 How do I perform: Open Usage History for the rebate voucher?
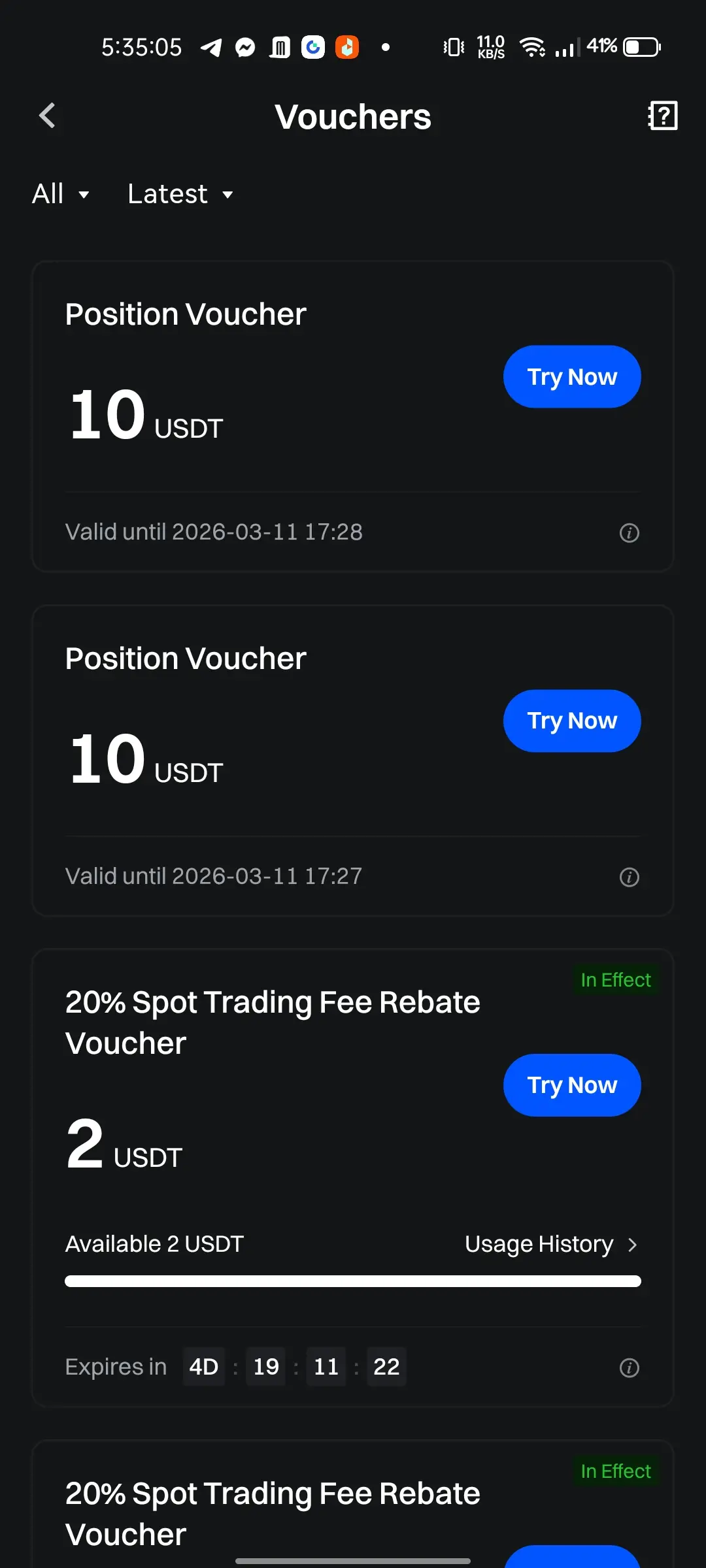[552, 1244]
